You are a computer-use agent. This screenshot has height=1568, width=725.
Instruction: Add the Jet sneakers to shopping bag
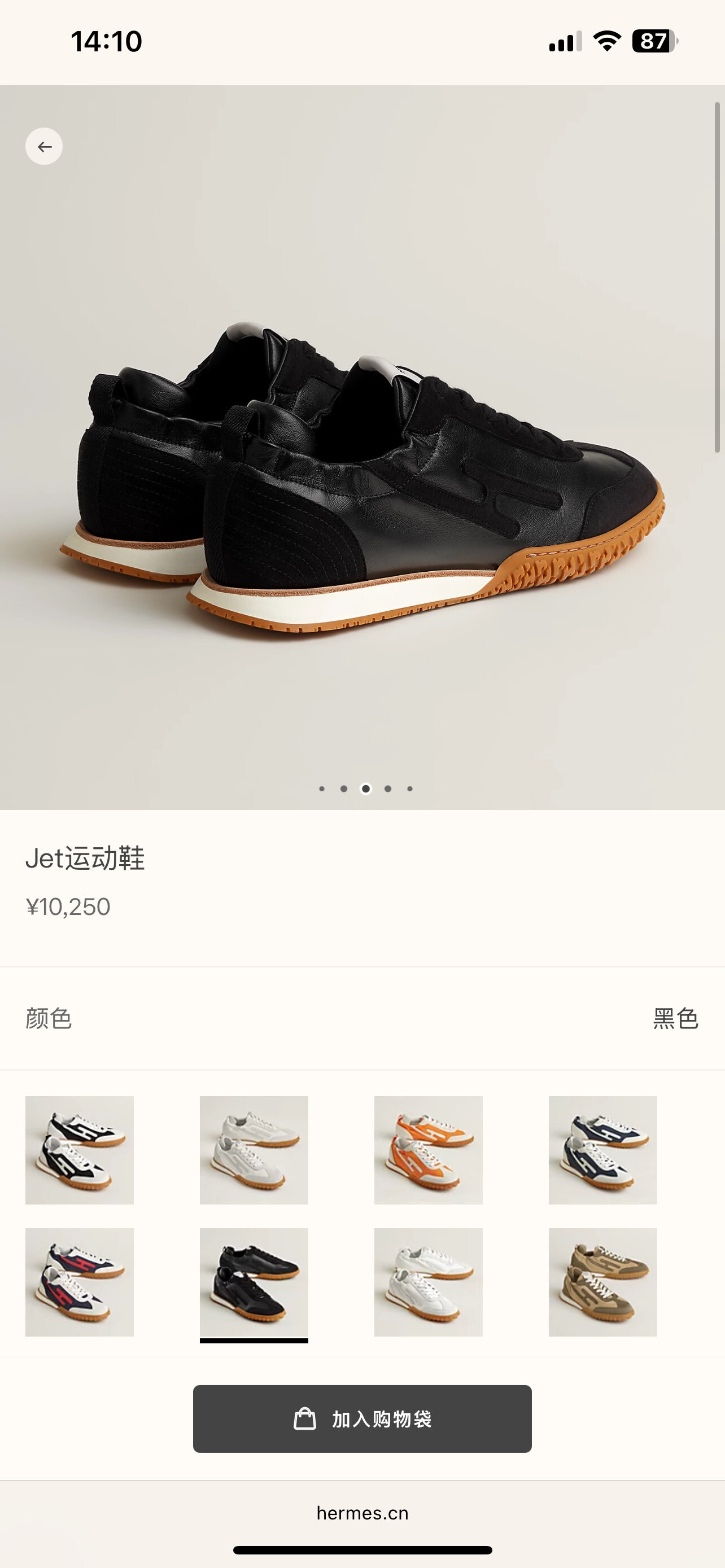point(362,1419)
